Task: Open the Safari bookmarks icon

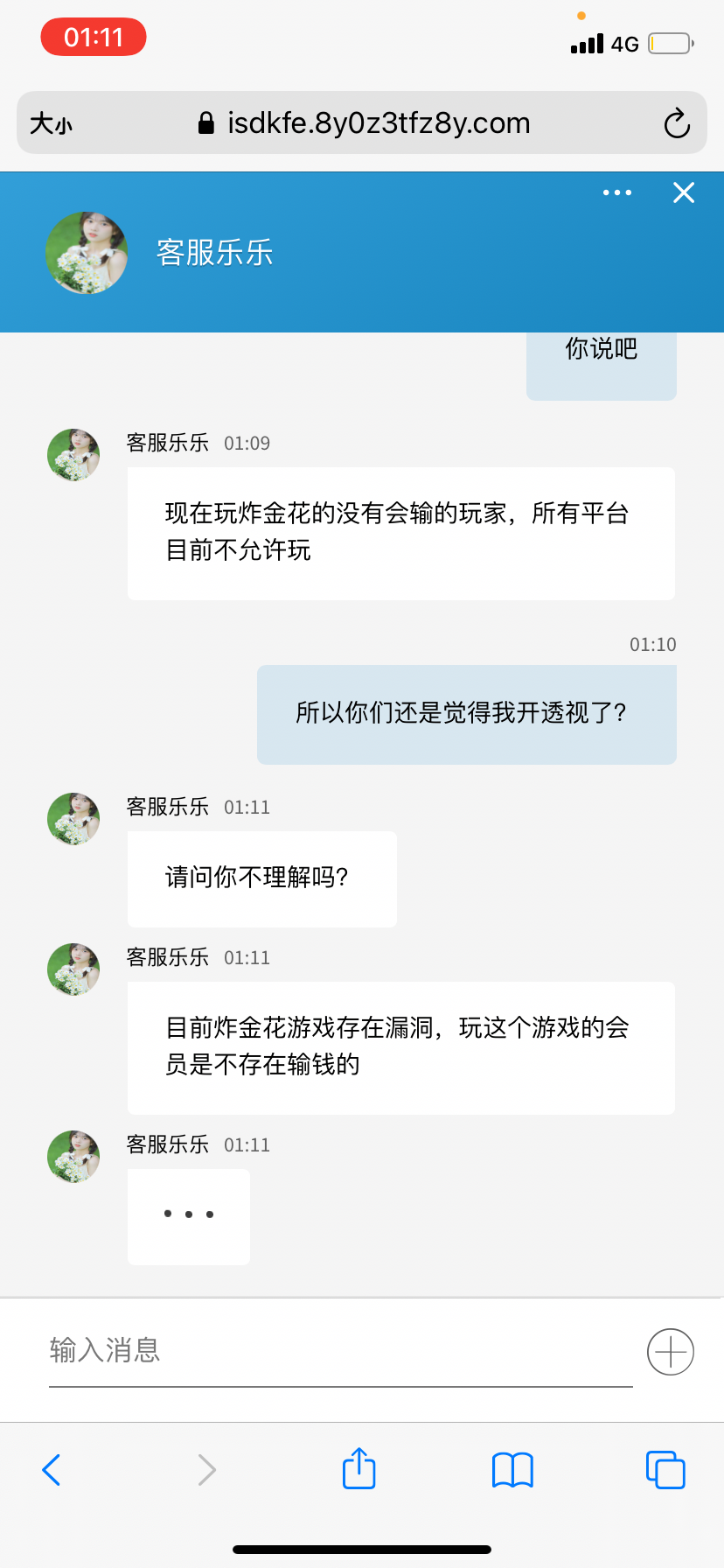Action: pos(512,1469)
